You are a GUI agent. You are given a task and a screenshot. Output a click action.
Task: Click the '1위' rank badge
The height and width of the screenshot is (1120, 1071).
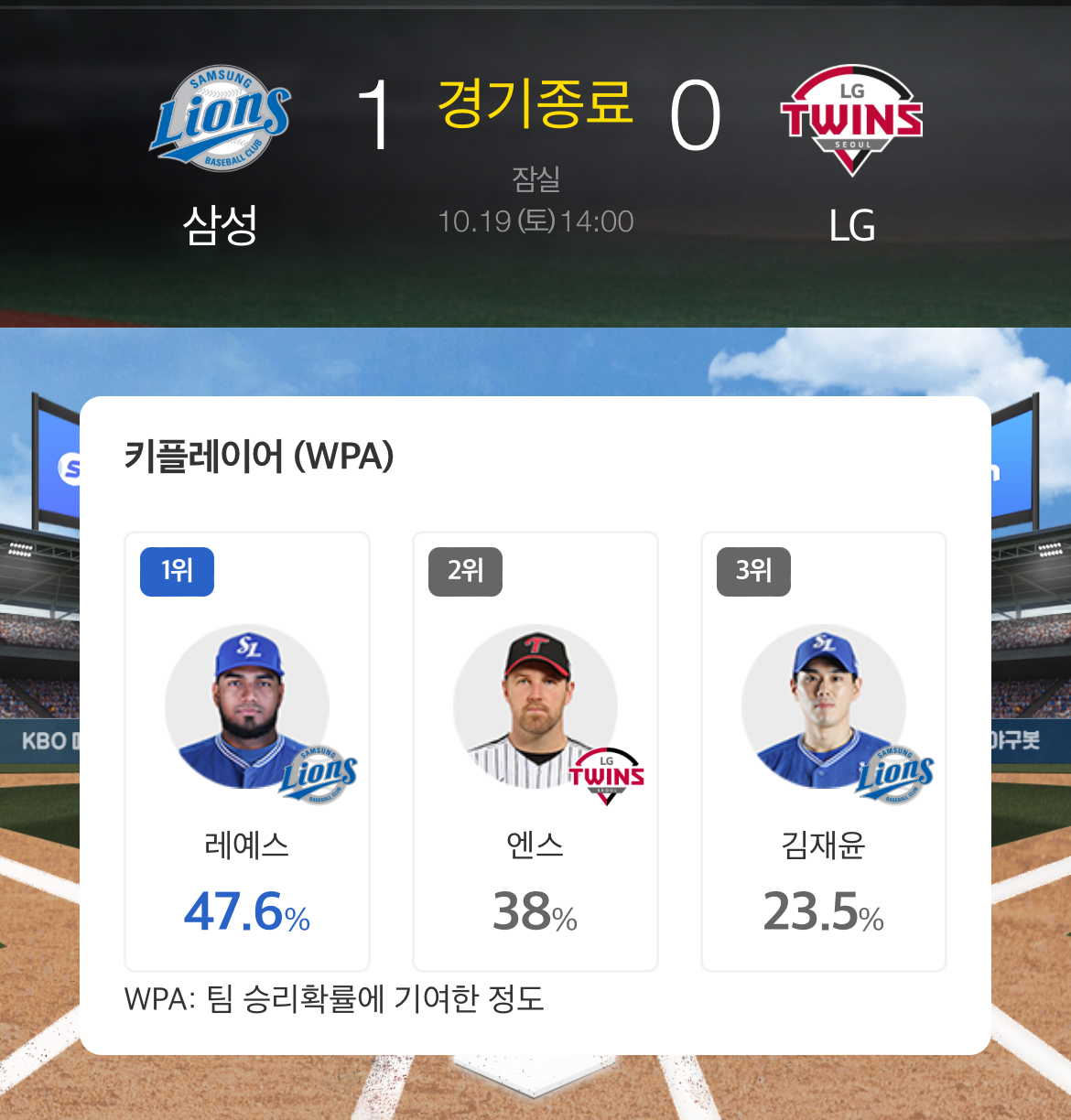pyautogui.click(x=176, y=571)
